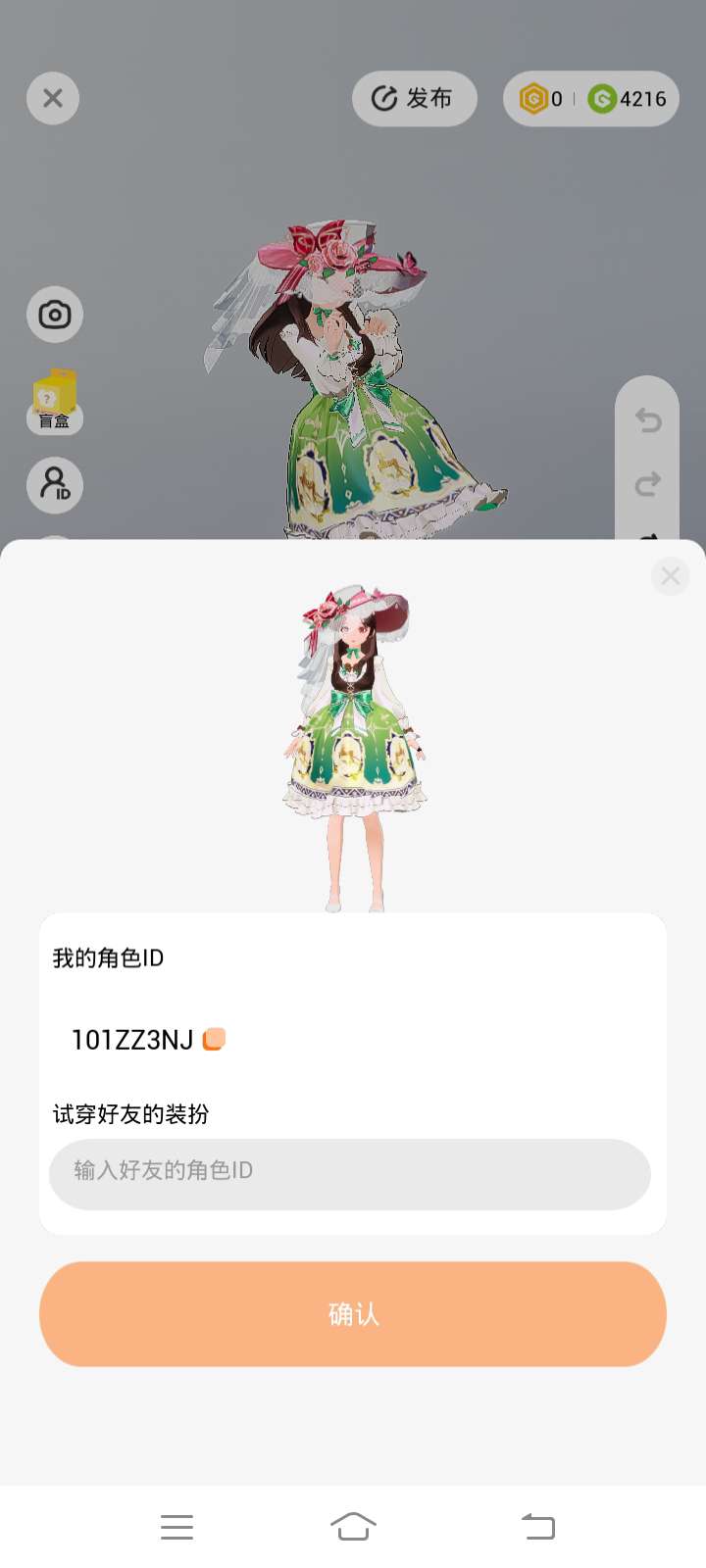Redo the outfit change
Image resolution: width=706 pixels, height=1568 pixels.
tap(648, 483)
